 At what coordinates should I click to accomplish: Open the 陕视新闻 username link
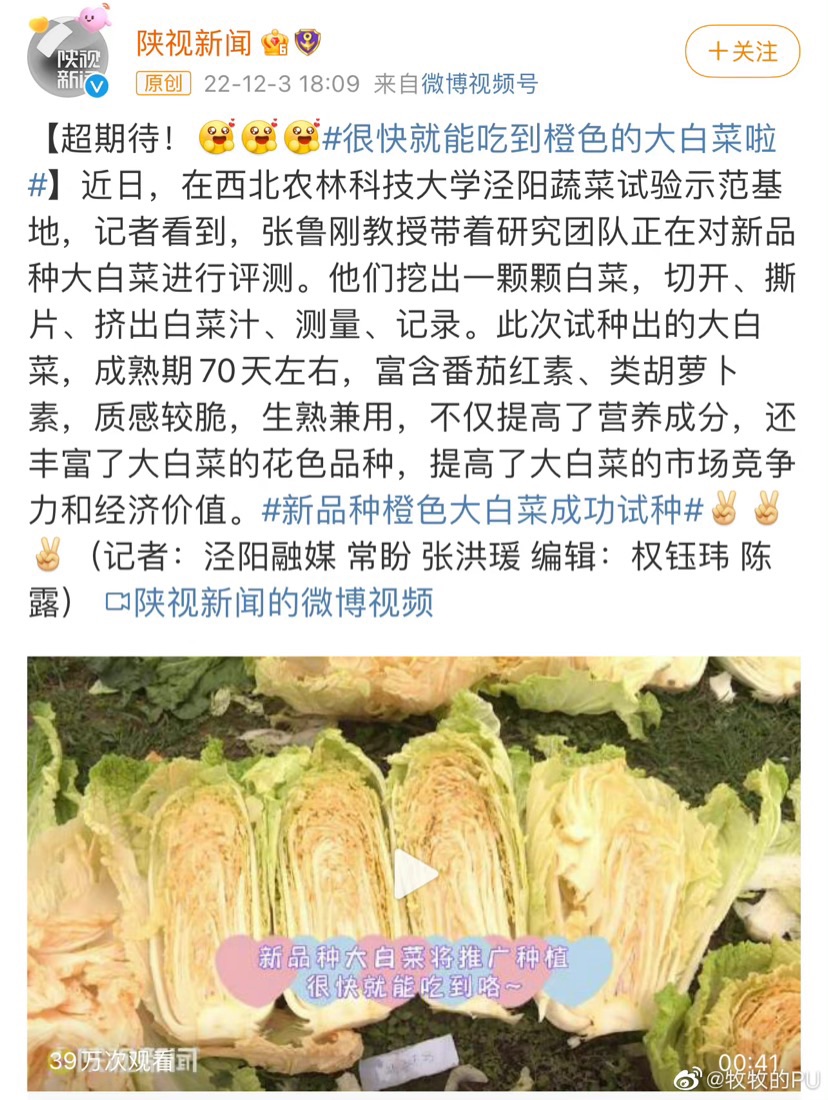coord(194,42)
